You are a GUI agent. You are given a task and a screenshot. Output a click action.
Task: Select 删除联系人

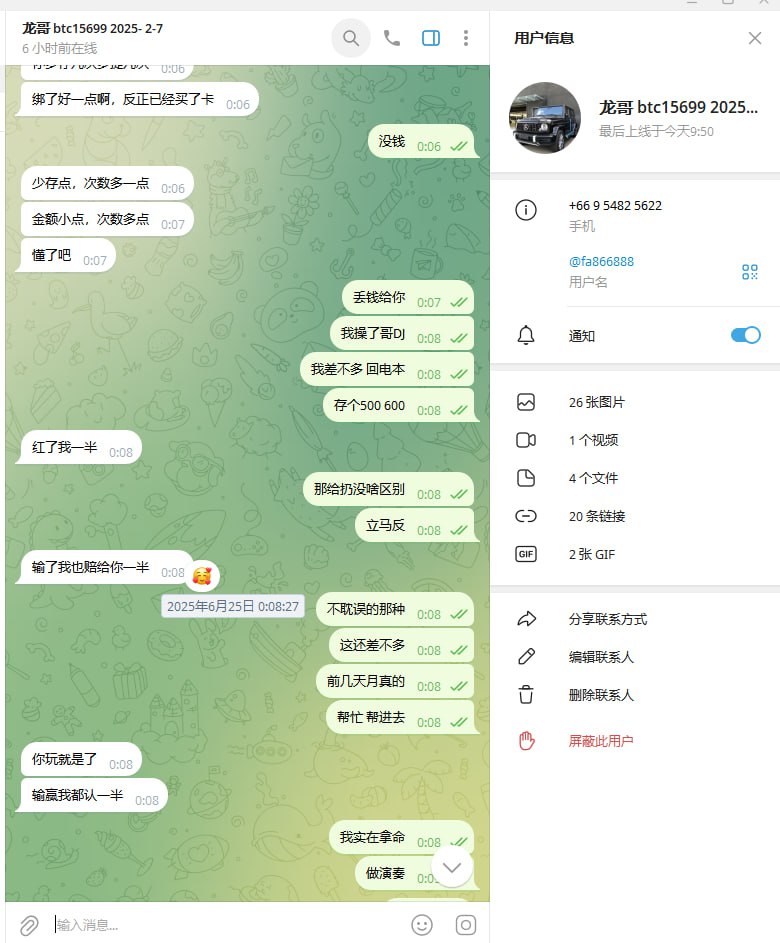[601, 695]
